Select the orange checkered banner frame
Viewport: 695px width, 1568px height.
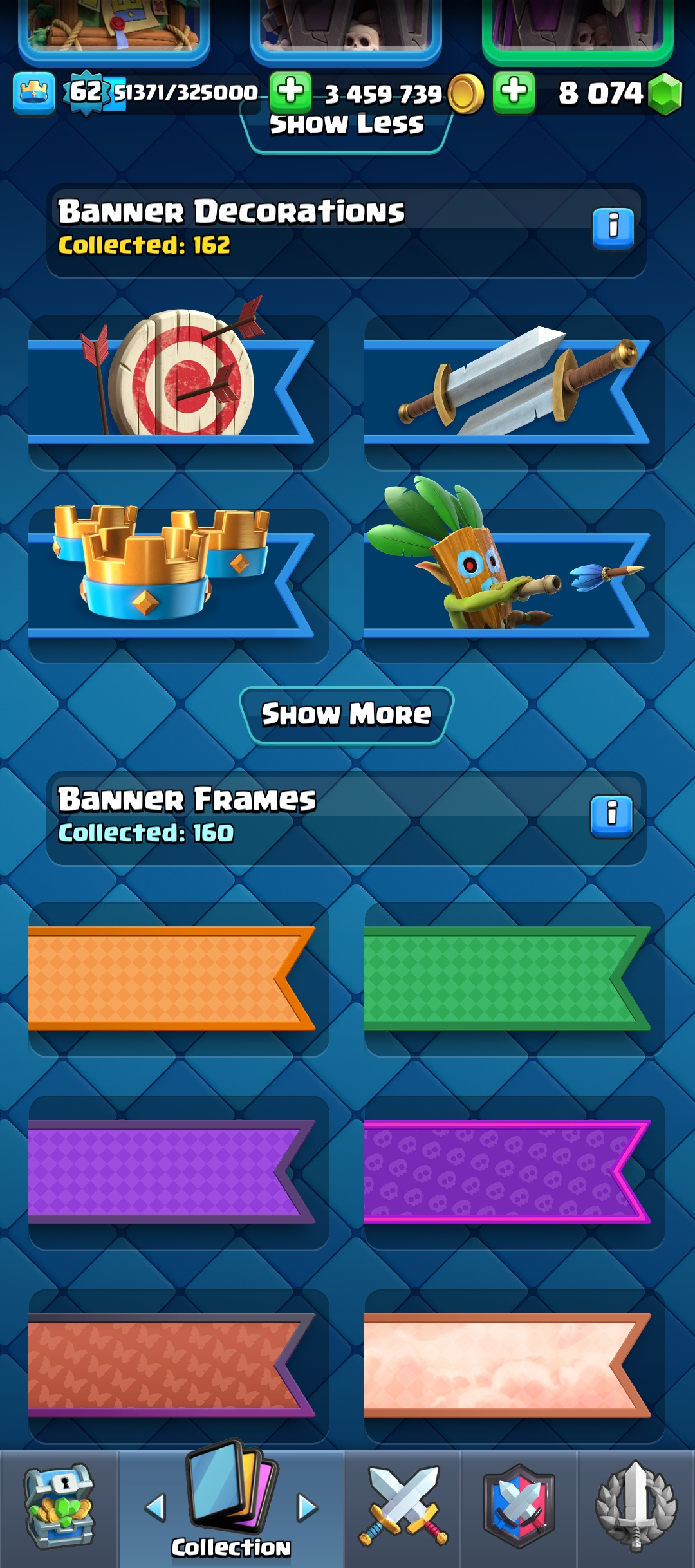[x=178, y=978]
